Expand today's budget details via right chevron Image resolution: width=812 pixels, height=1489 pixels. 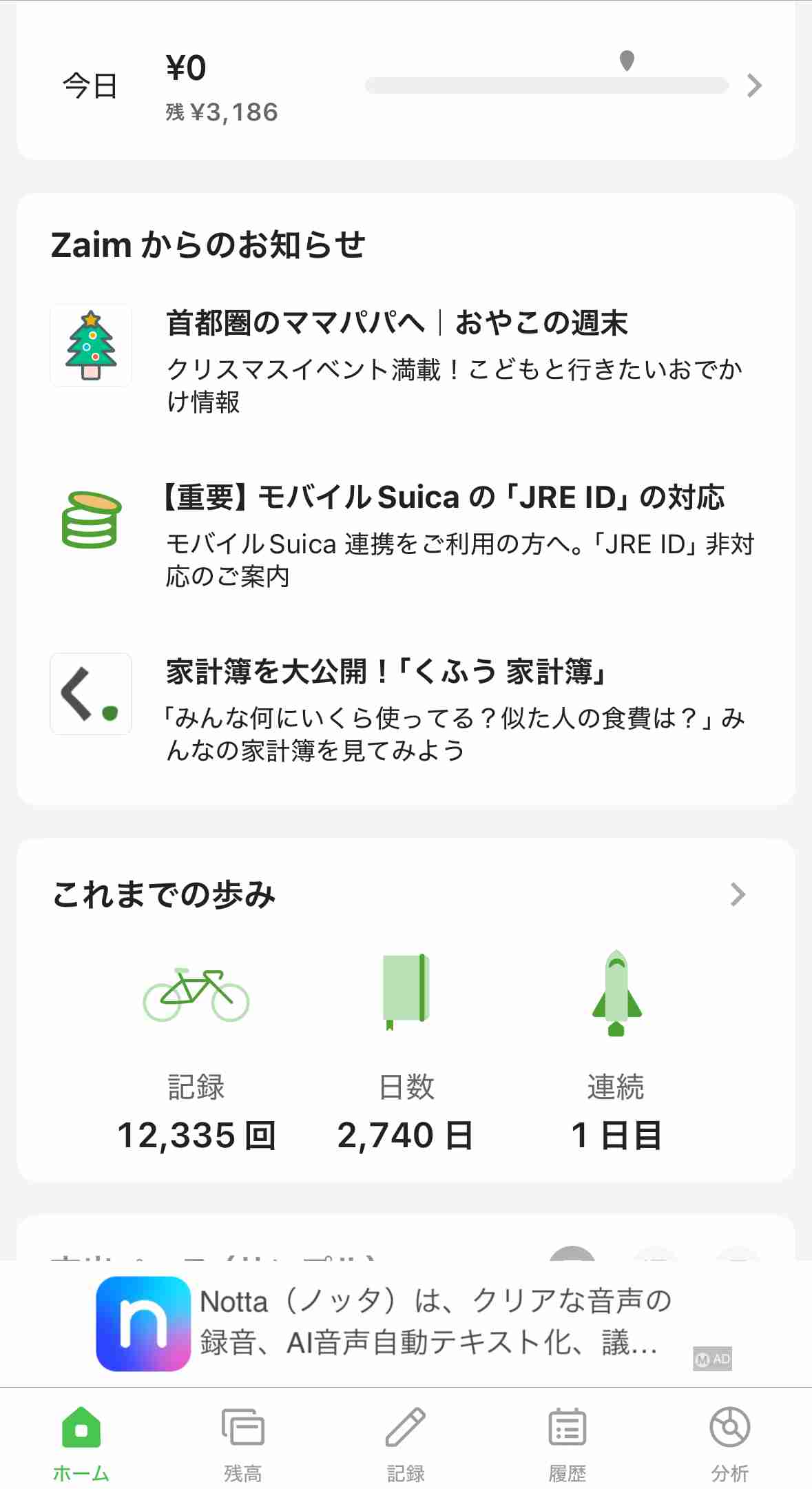[755, 85]
